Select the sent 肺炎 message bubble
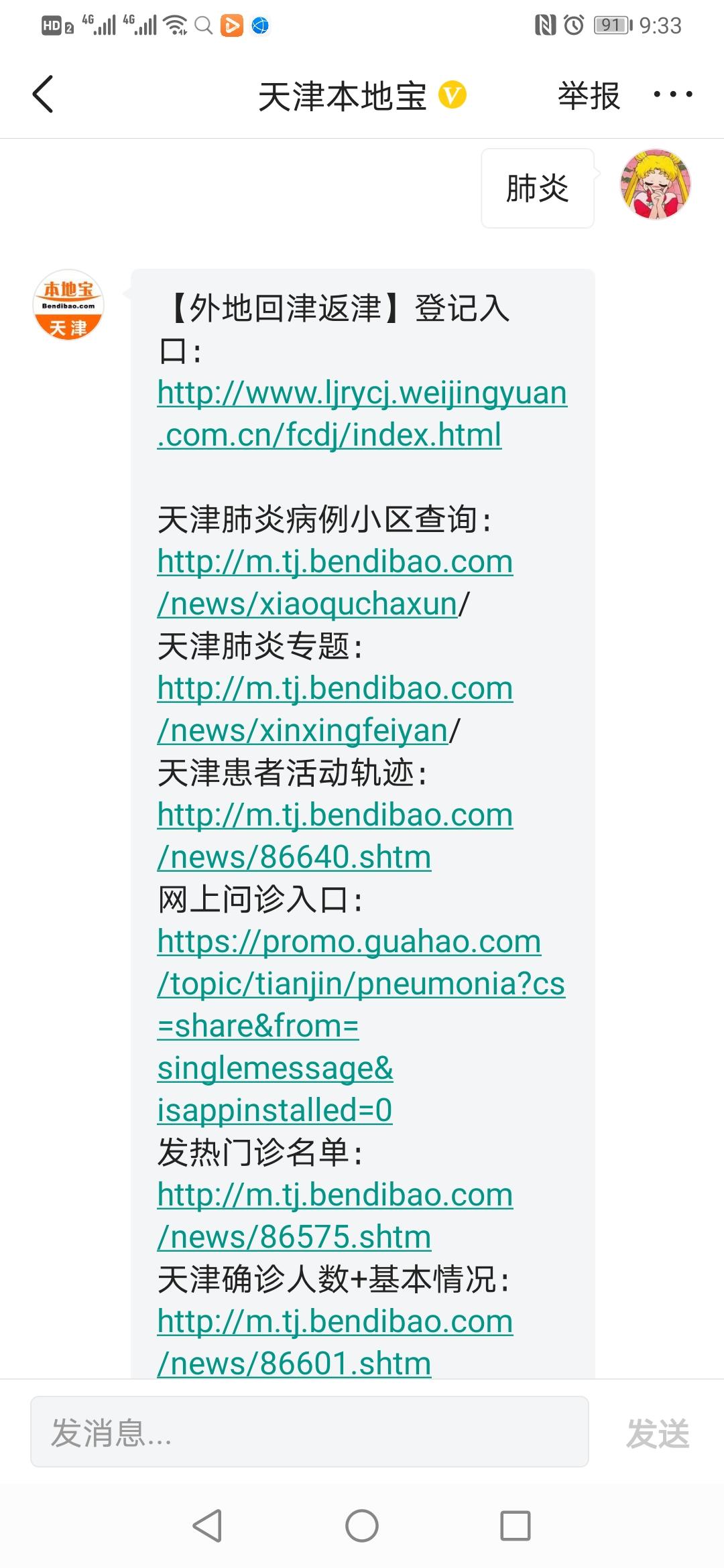Screen dimensions: 724x1568 point(536,188)
